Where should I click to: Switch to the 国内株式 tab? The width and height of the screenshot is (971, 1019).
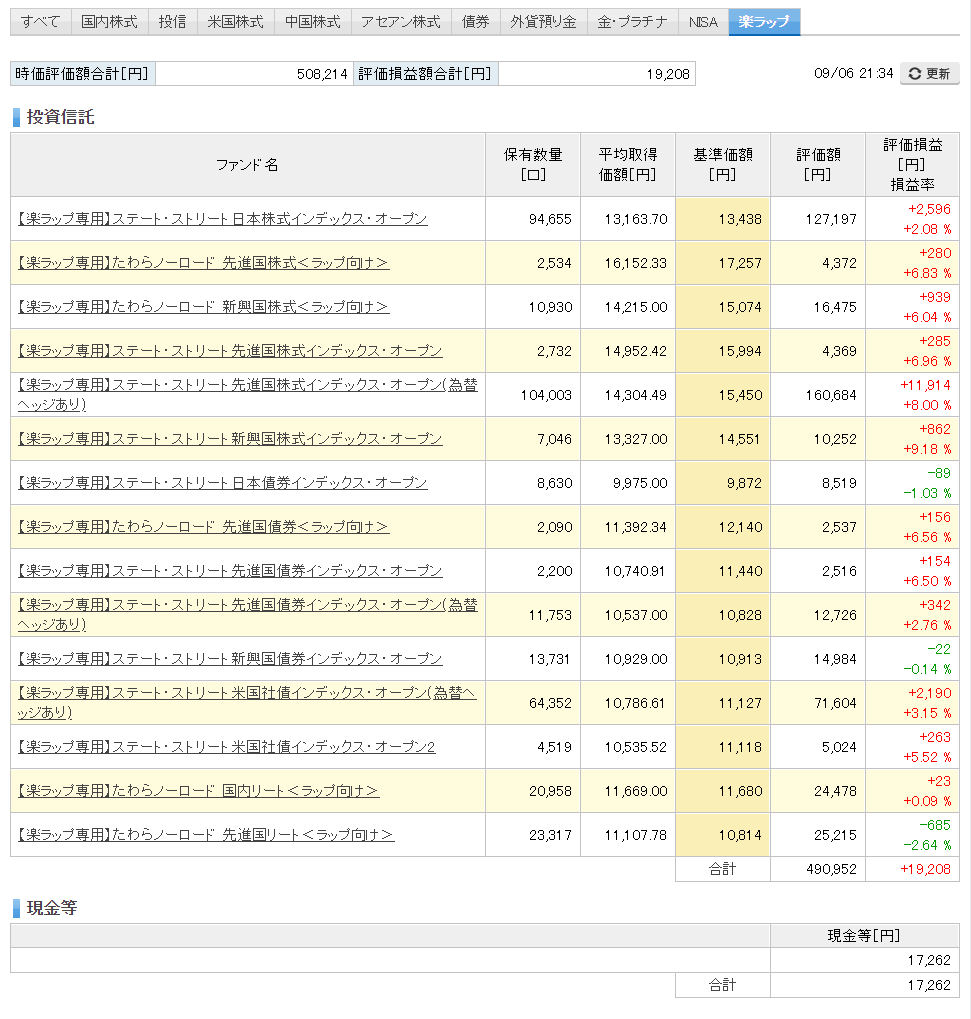click(x=109, y=22)
